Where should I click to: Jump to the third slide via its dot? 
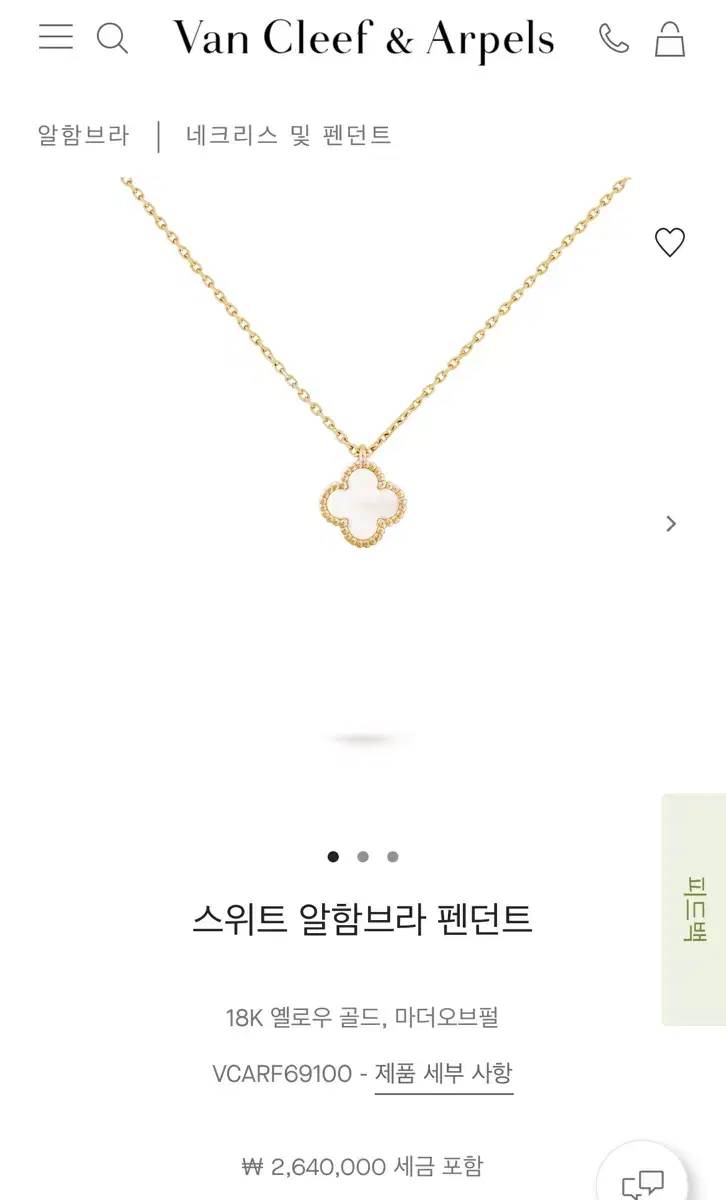click(x=391, y=856)
